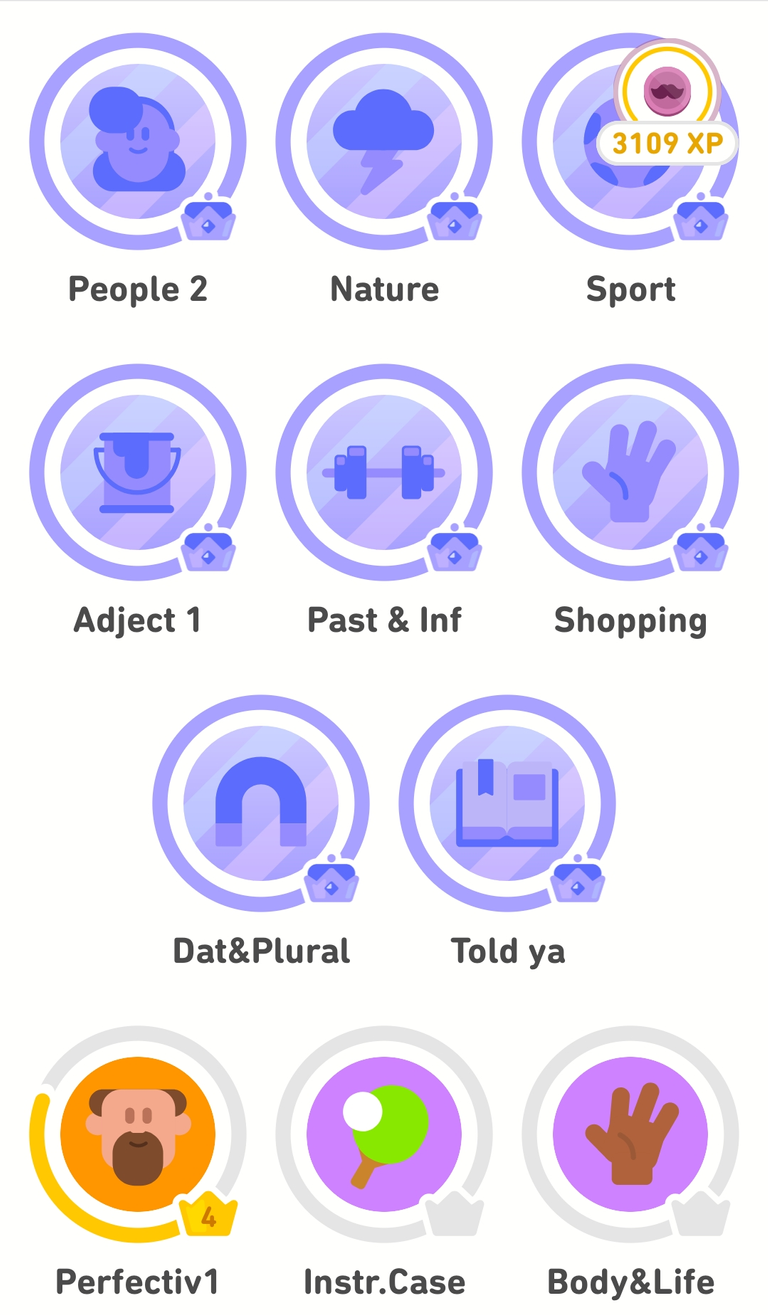
Task: Start the Nature lesson
Action: (384, 141)
